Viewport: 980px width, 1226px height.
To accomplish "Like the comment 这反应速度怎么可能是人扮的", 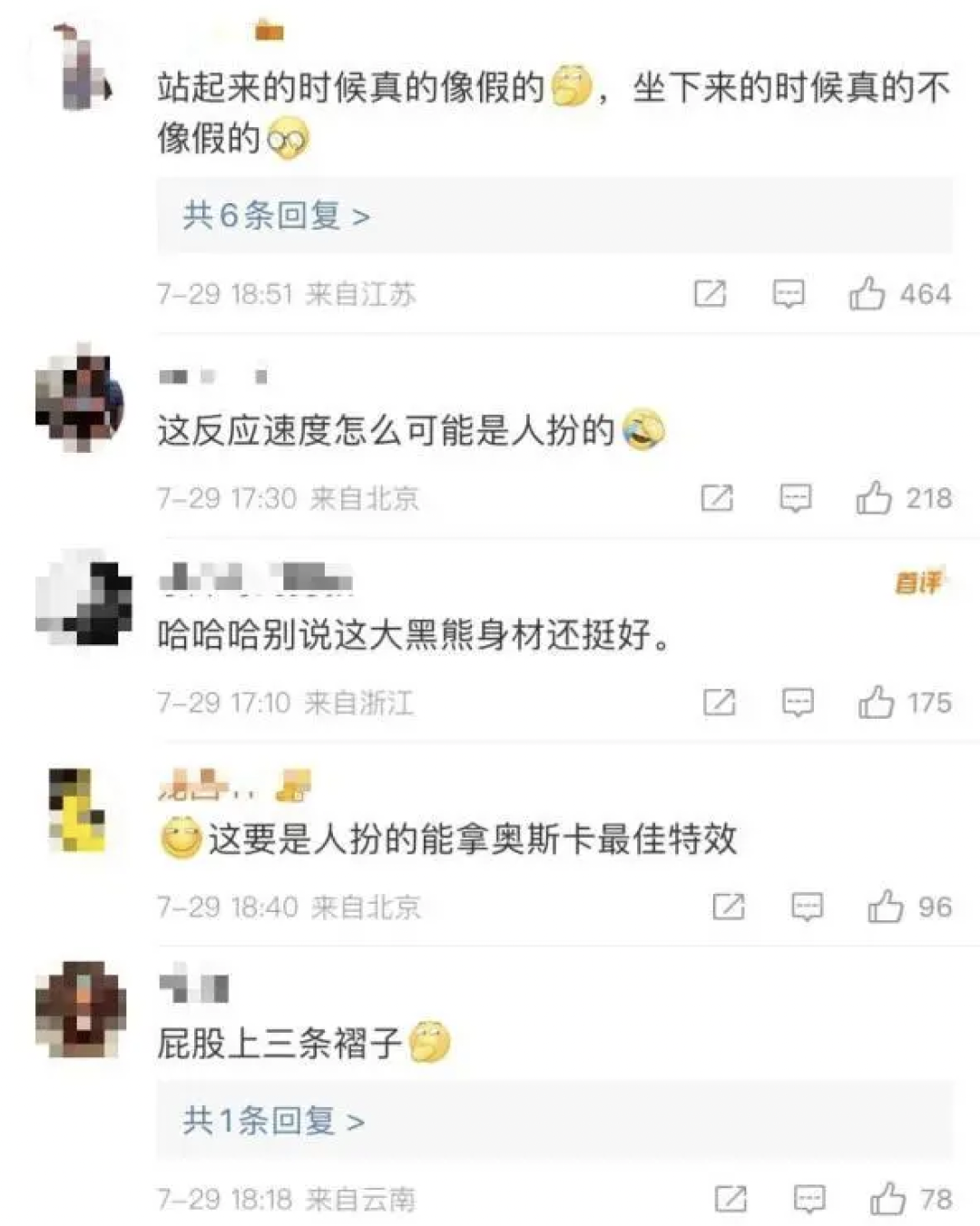I will pyautogui.click(x=874, y=498).
